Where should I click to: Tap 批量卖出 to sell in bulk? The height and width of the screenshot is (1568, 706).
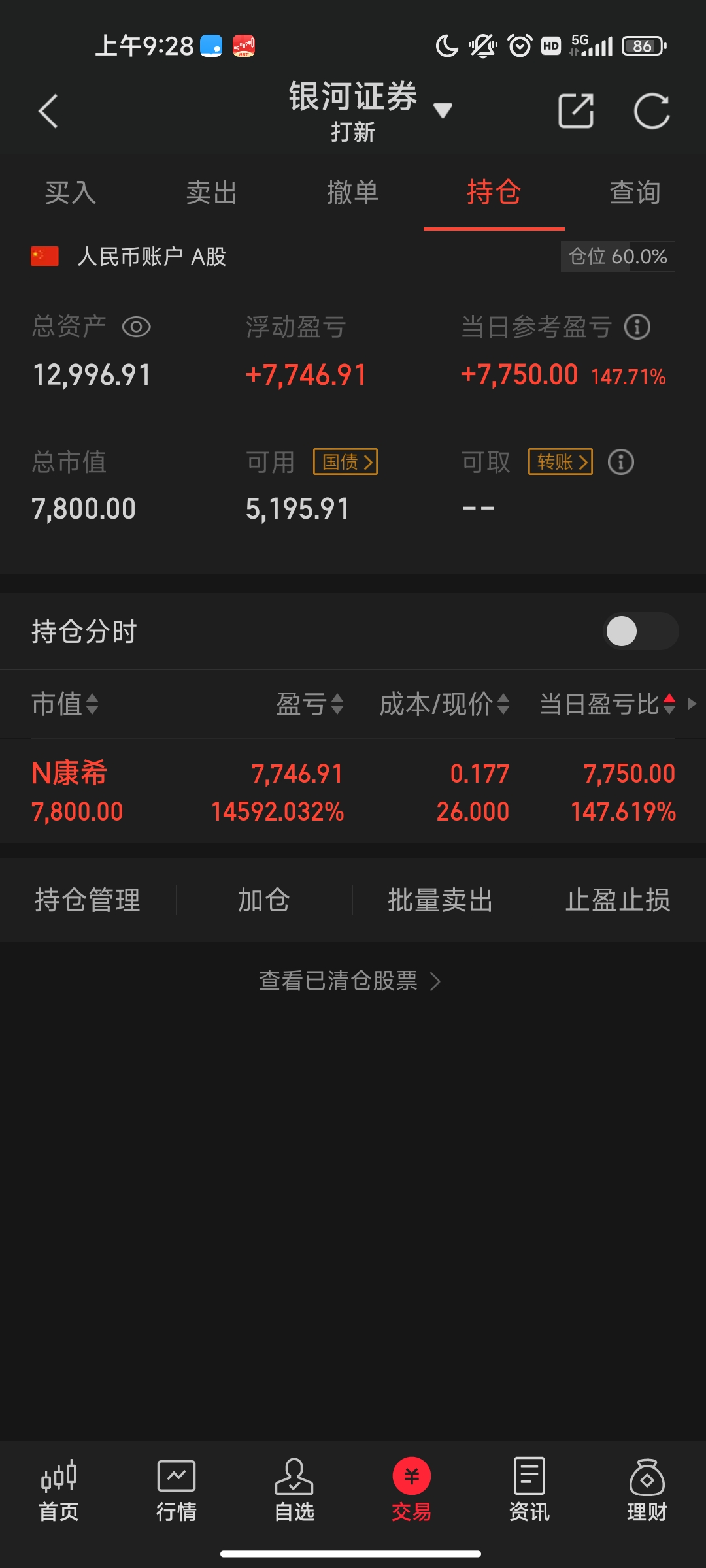(x=440, y=900)
